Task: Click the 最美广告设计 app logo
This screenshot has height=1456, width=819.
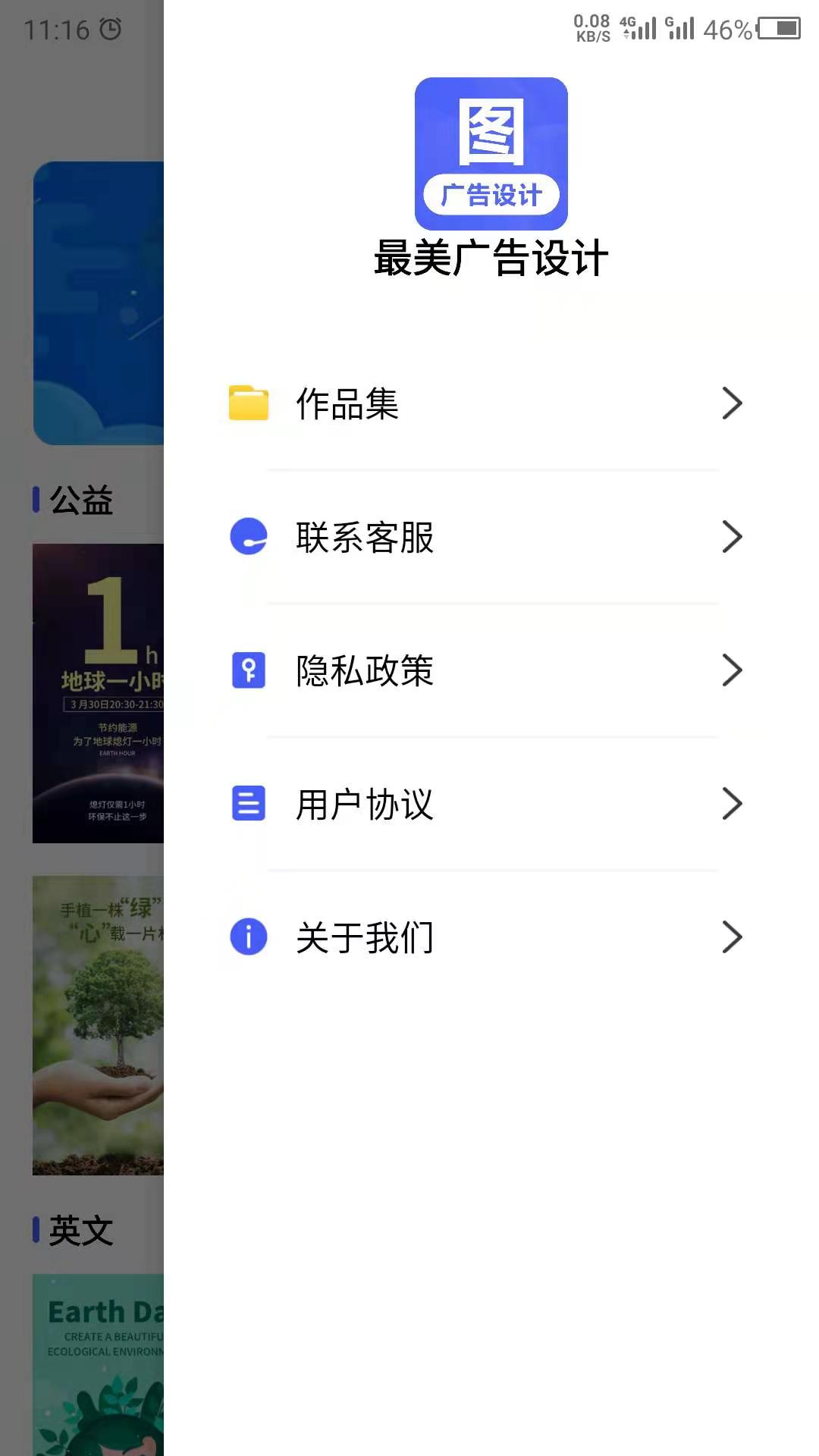Action: click(491, 152)
